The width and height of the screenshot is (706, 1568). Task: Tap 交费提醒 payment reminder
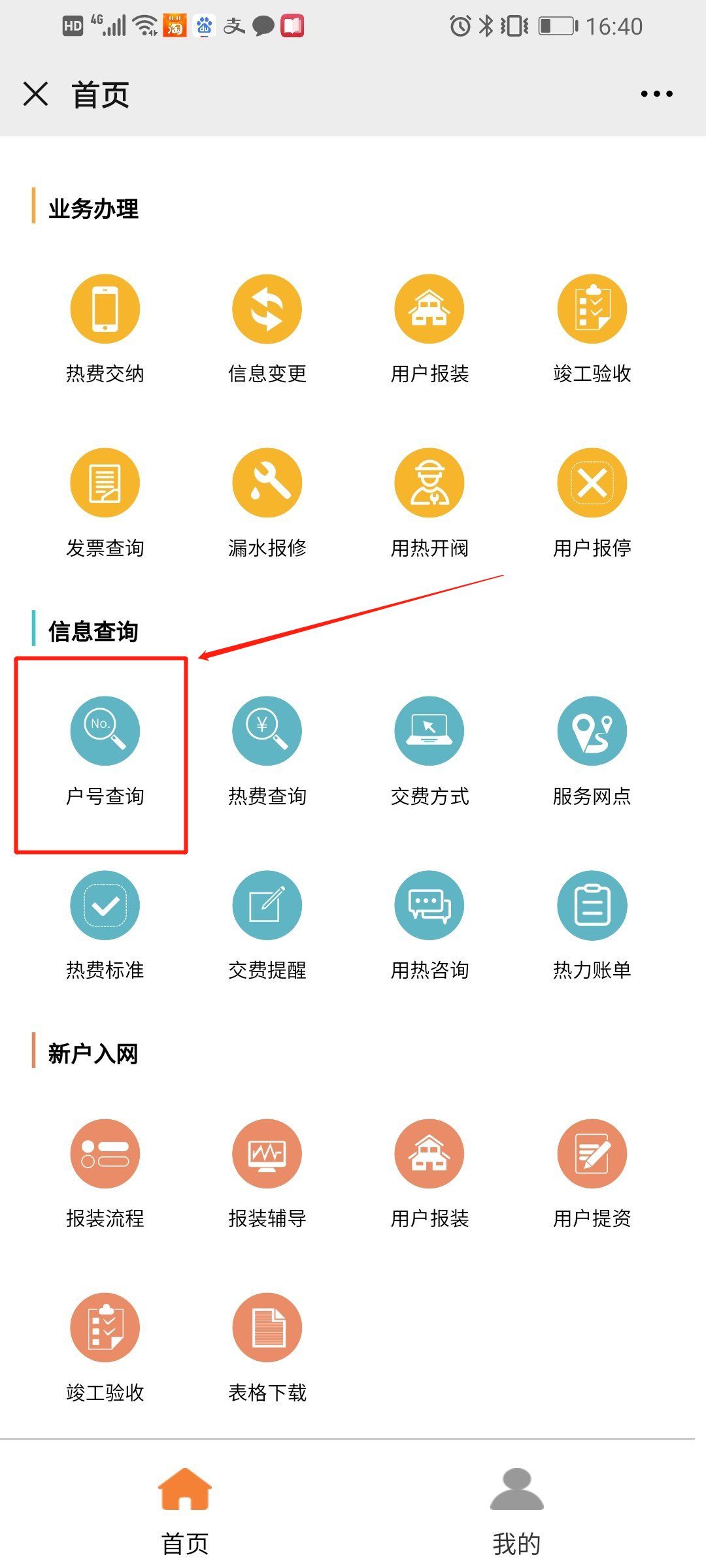click(267, 906)
